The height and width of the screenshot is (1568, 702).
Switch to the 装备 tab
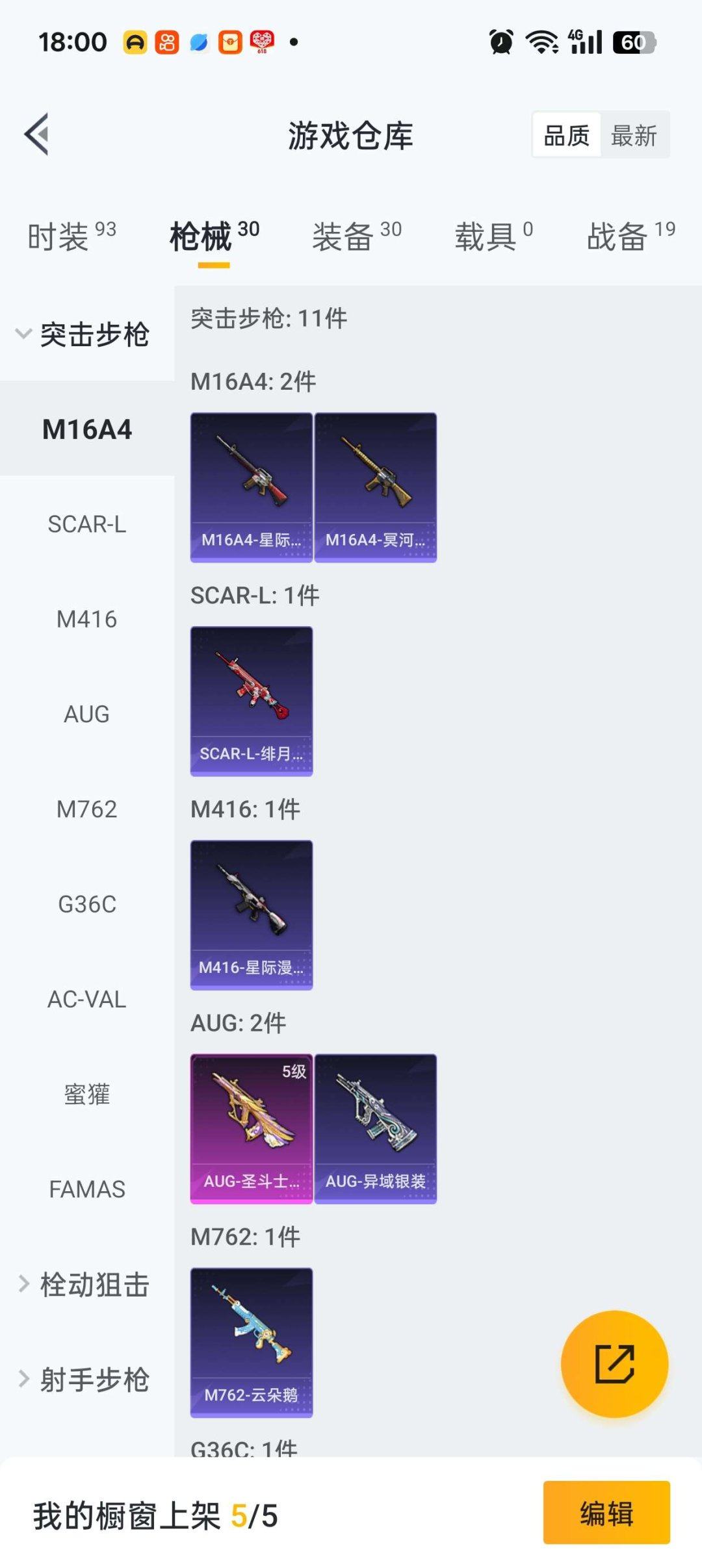coord(356,236)
